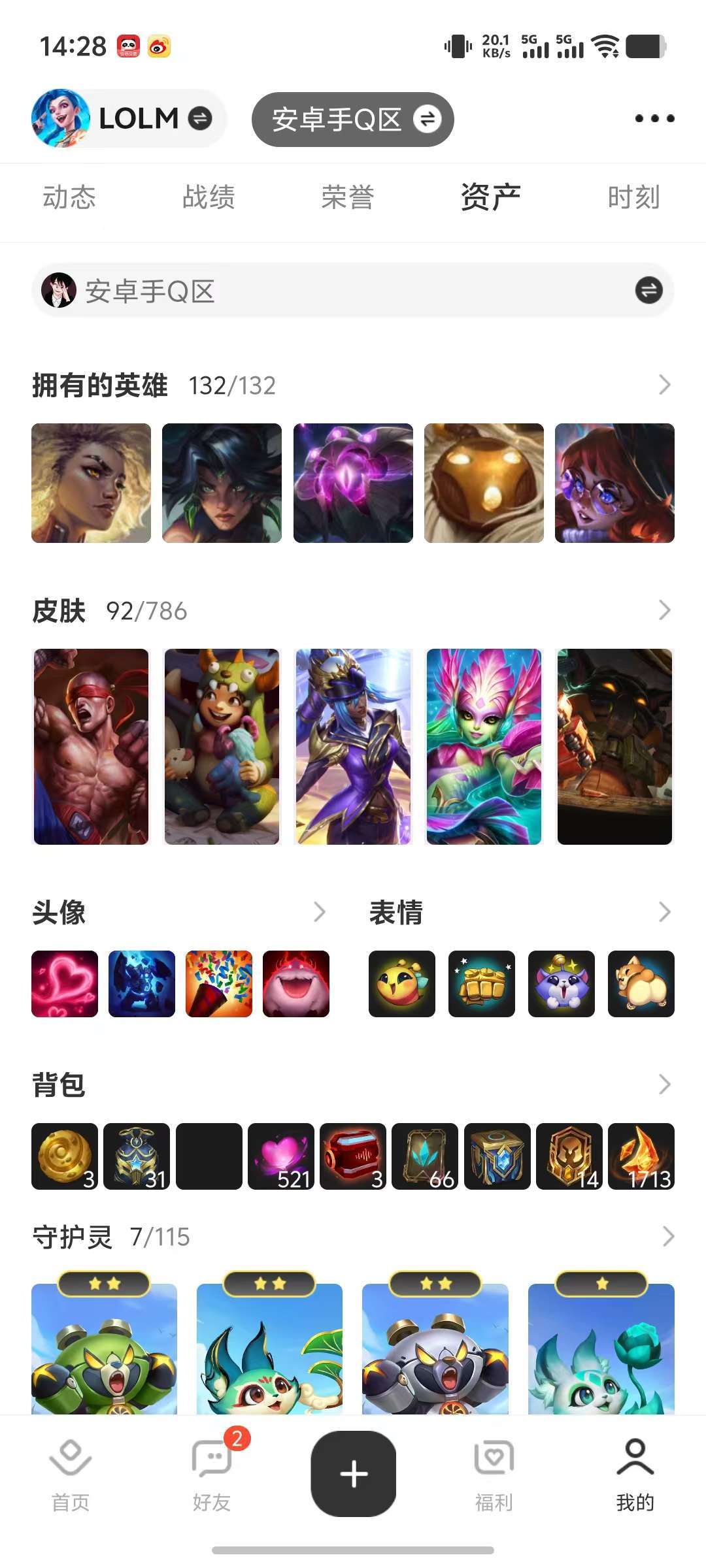Expand the 皮肤 skins collection
The width and height of the screenshot is (706, 1568).
tap(666, 611)
